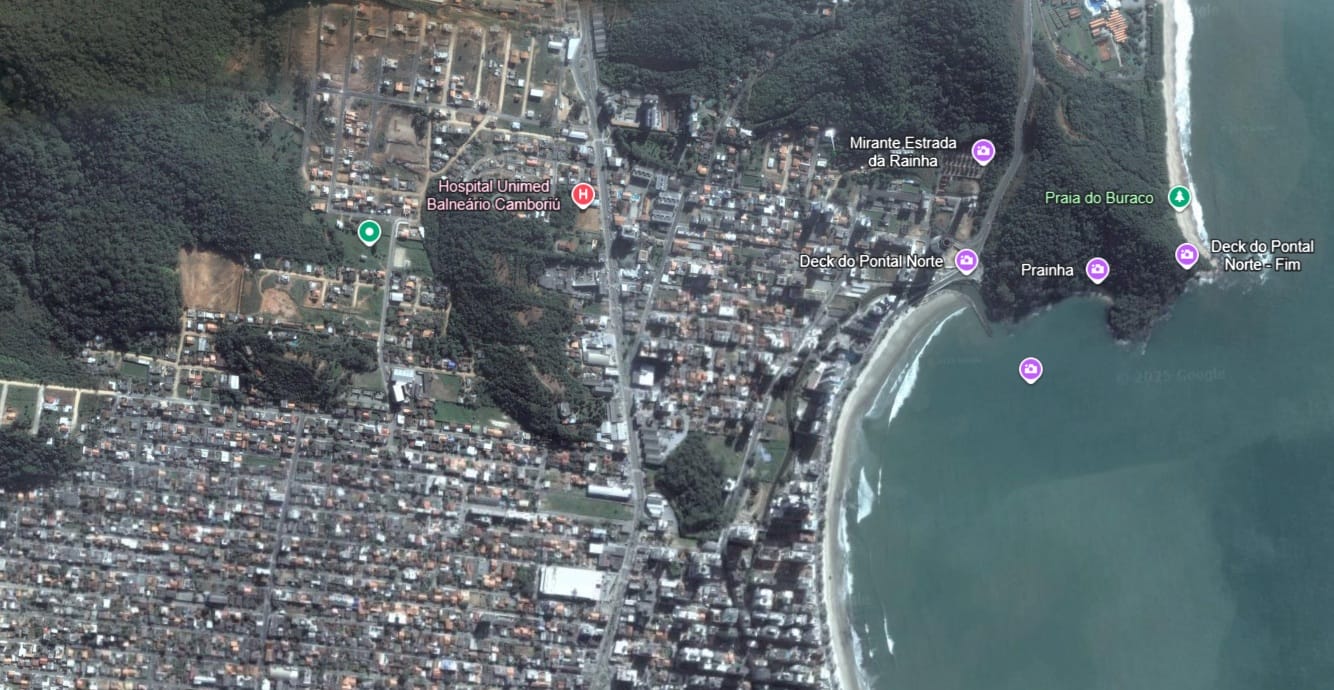Image resolution: width=1334 pixels, height=690 pixels.
Task: Tap the unlabeled purple camera pin in the bay
Action: [x=1031, y=370]
